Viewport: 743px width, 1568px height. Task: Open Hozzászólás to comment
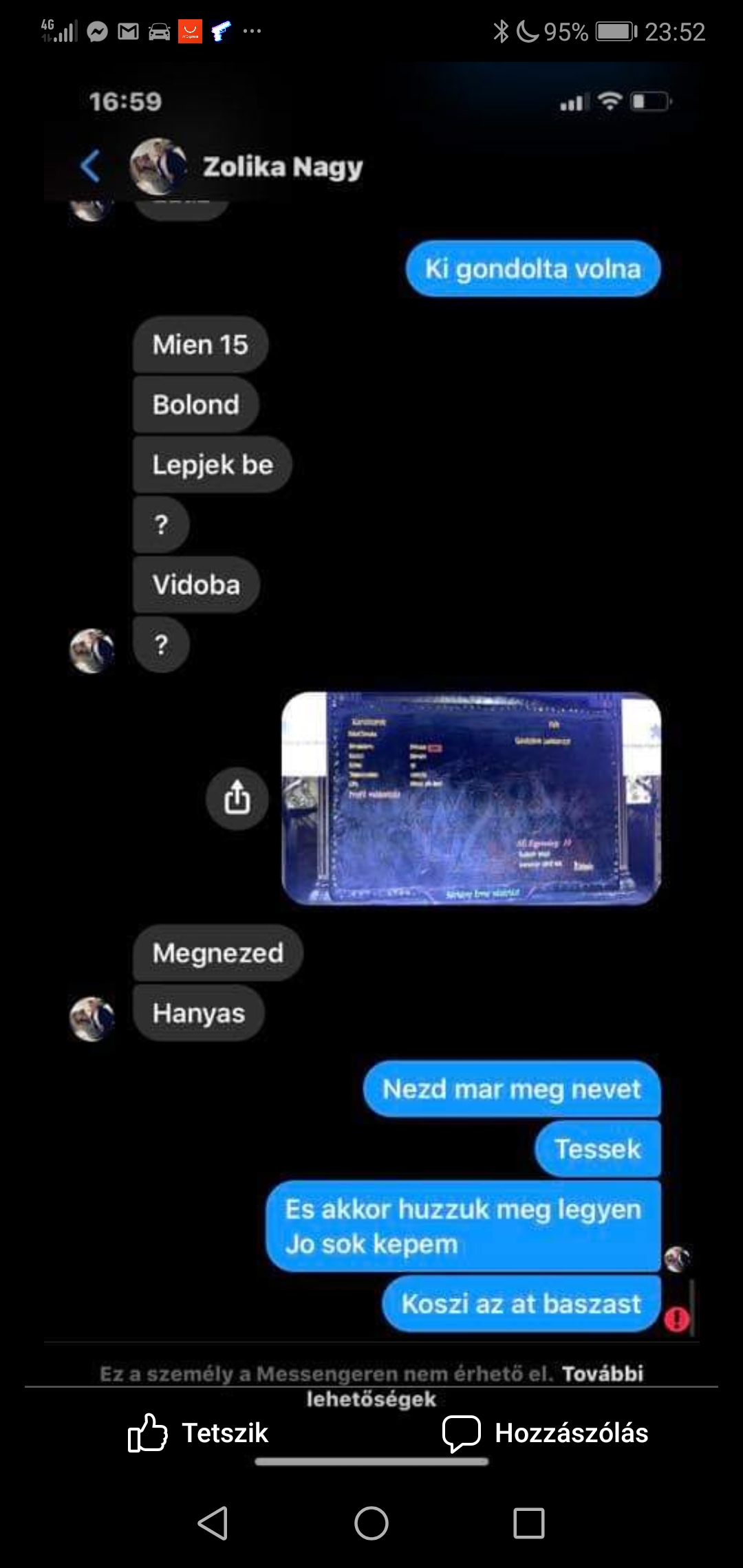545,1433
